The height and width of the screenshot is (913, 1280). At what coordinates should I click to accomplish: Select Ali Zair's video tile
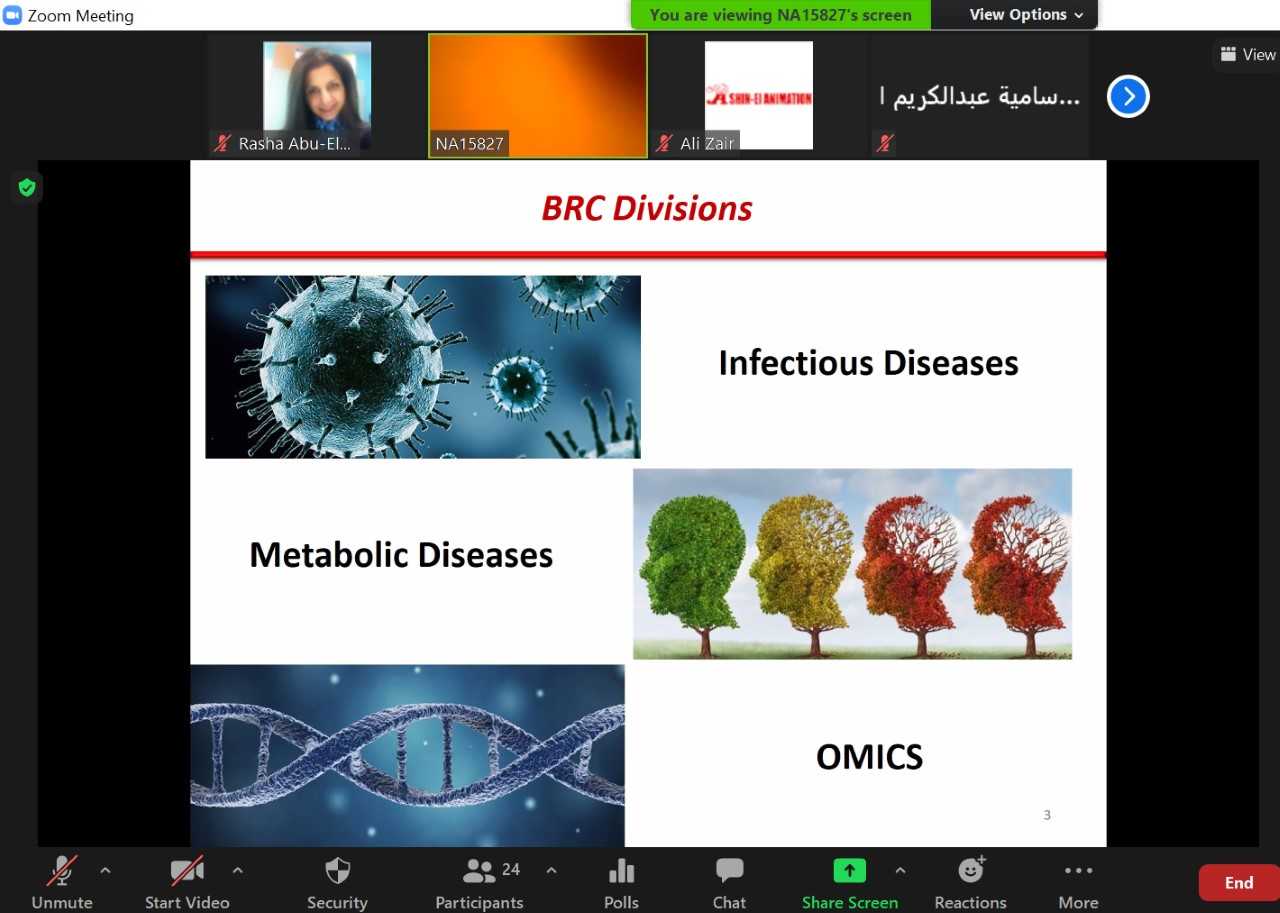758,95
